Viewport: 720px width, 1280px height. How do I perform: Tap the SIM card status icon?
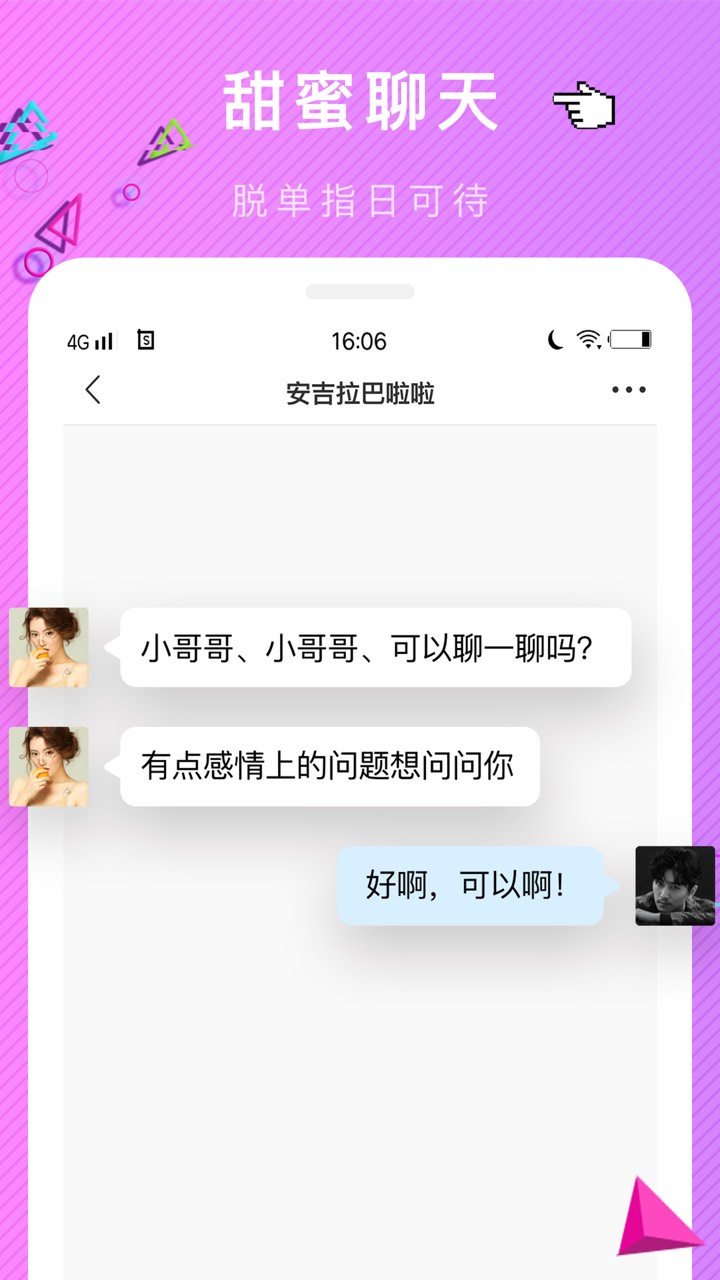coord(146,341)
